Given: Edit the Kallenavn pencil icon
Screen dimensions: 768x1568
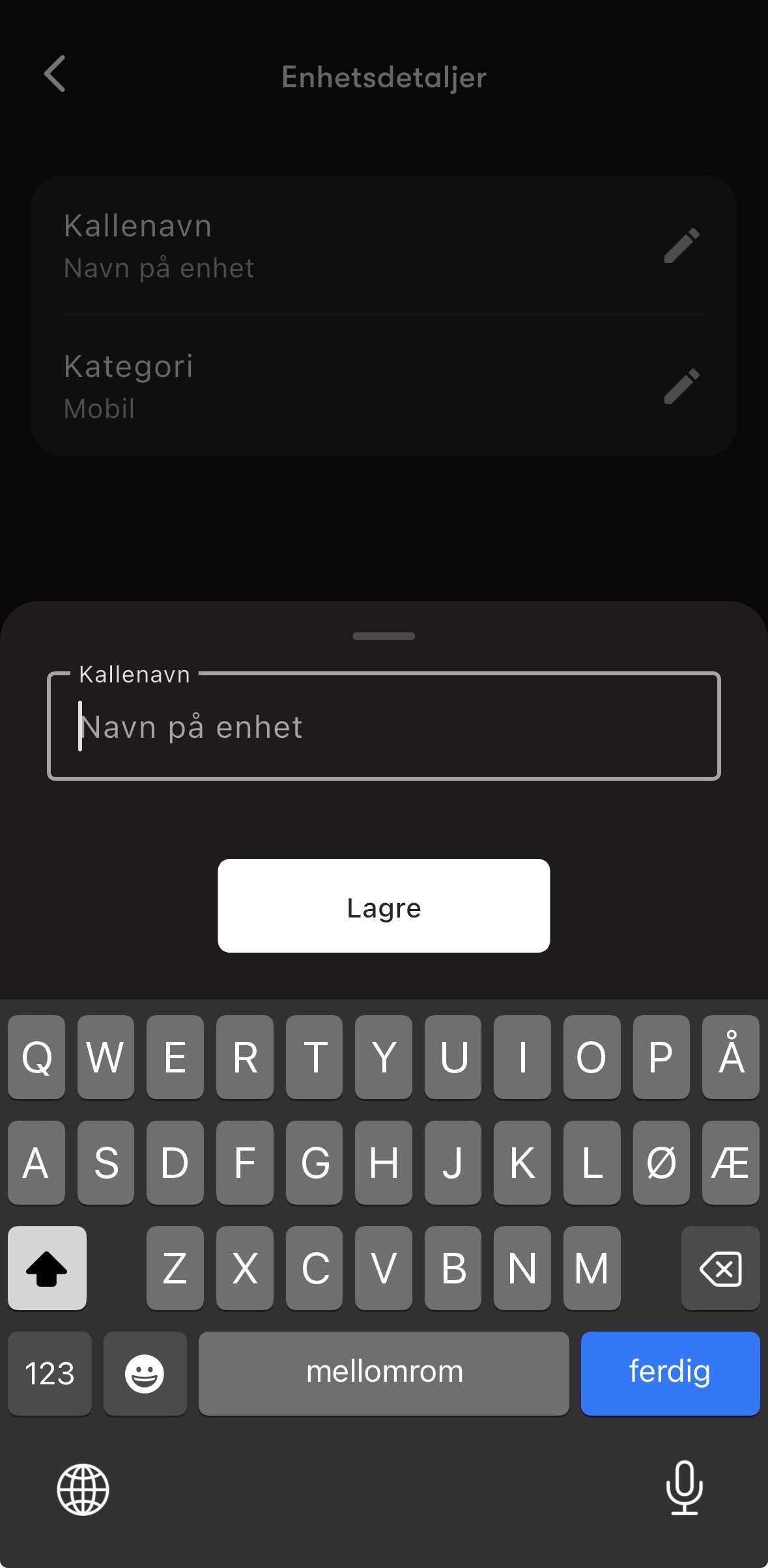Looking at the screenshot, I should (x=681, y=245).
